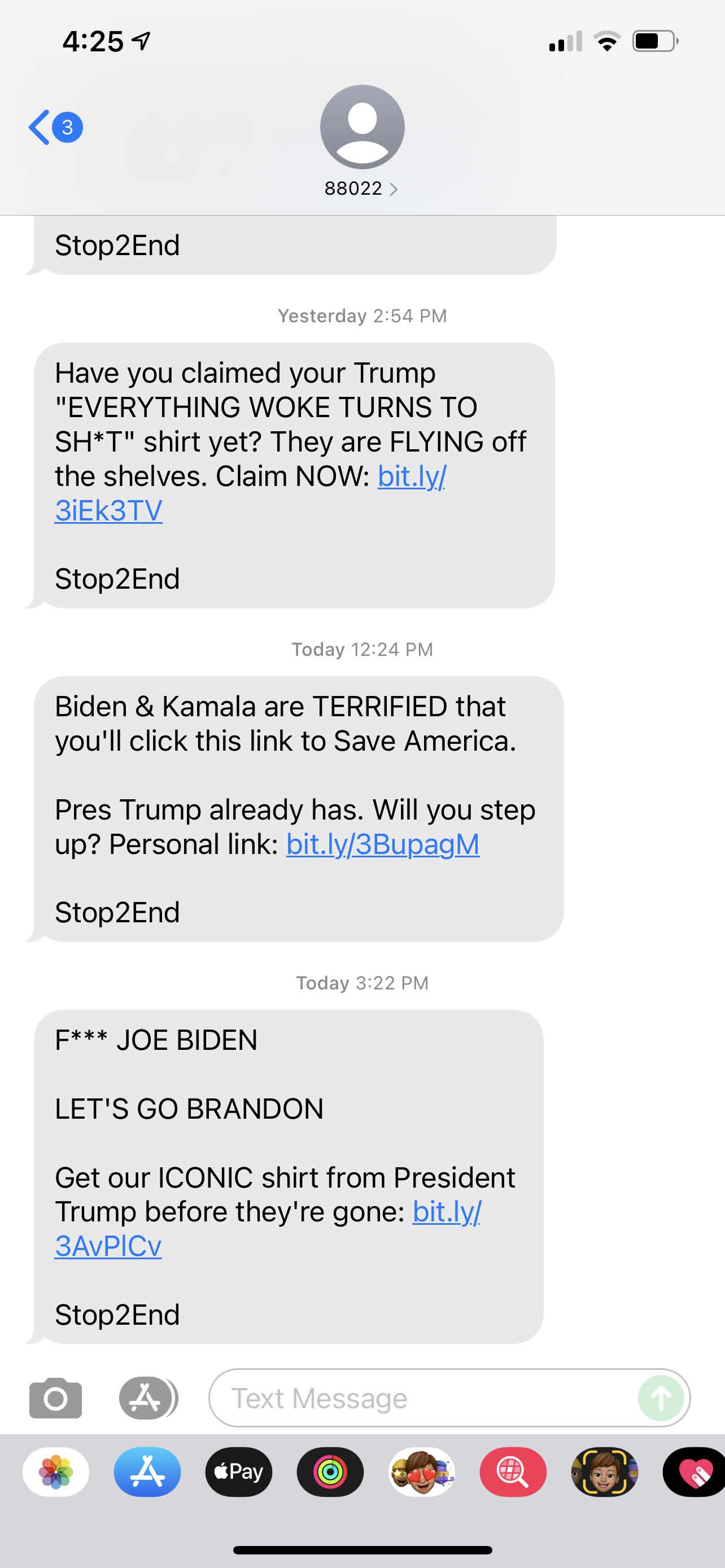The image size is (725, 1568).
Task: Tap the home indicator bar
Action: pyautogui.click(x=362, y=1550)
